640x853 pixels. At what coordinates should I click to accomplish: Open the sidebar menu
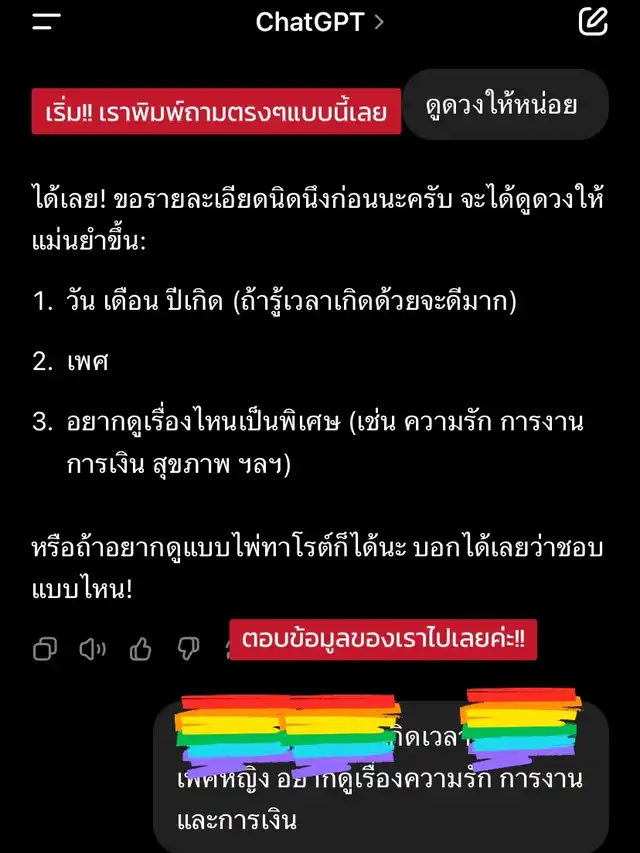[x=47, y=22]
